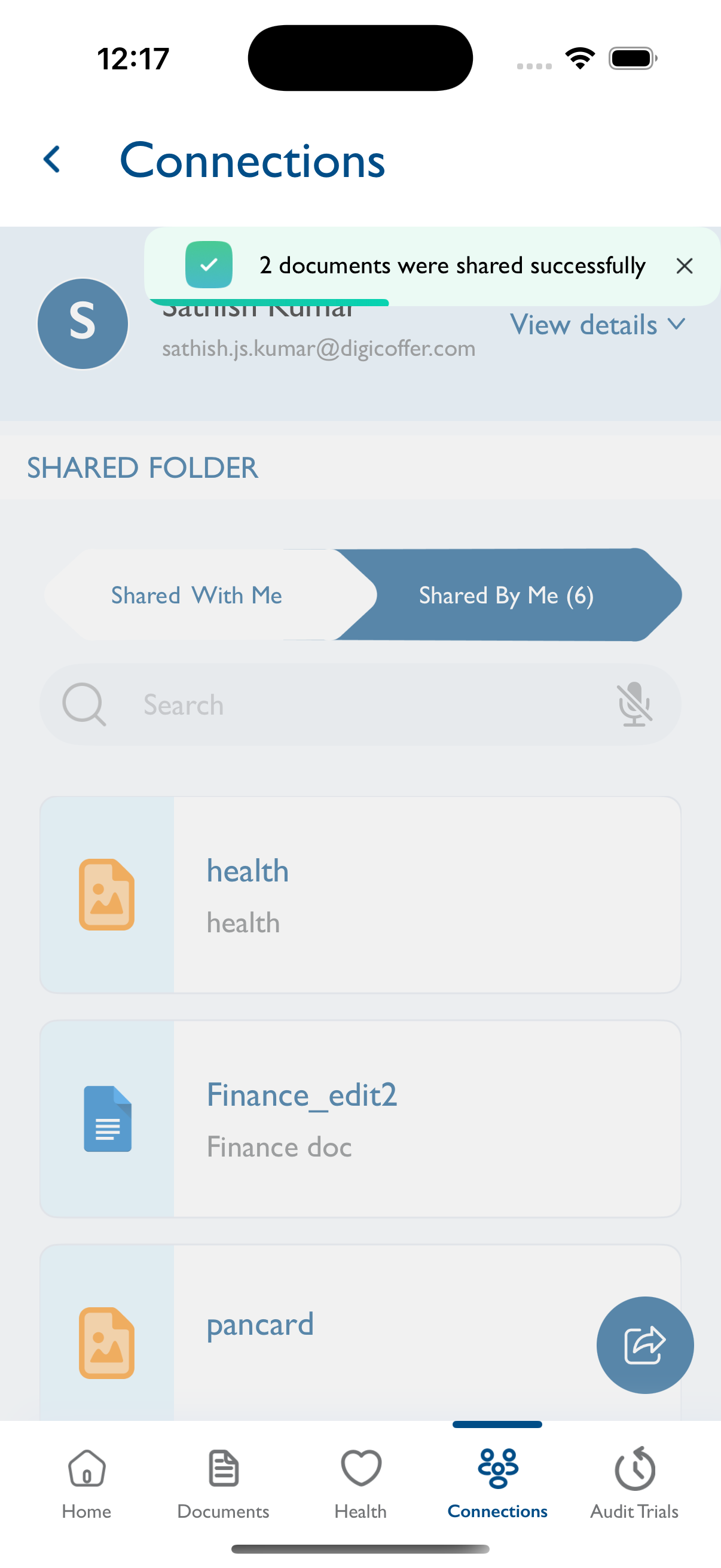This screenshot has width=721, height=1568.
Task: Tap the back arrow next to Connections
Action: click(x=53, y=160)
